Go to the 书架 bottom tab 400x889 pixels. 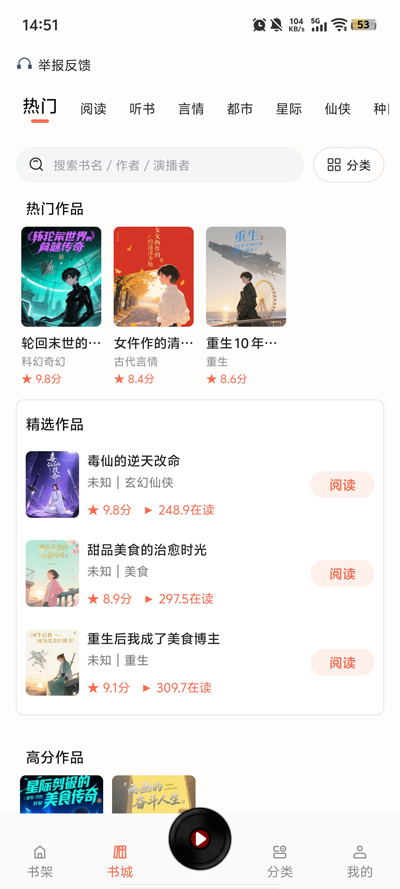pyautogui.click(x=40, y=861)
